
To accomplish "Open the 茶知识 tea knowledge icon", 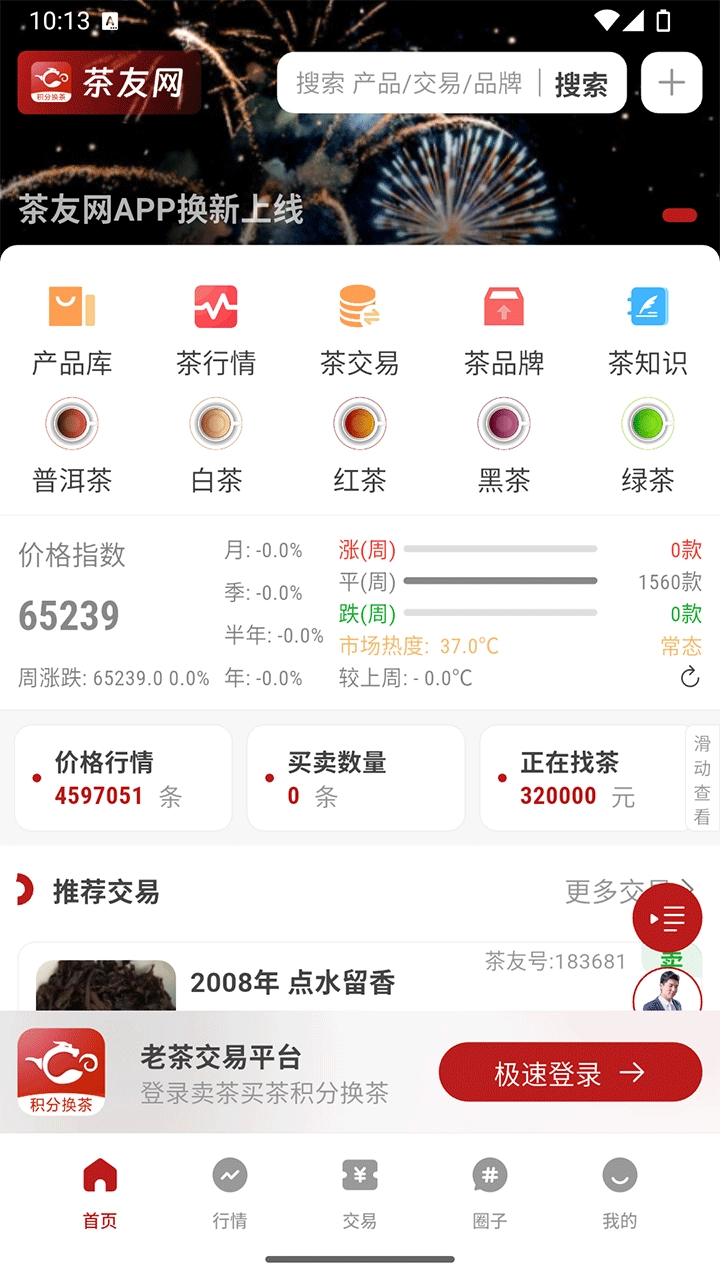I will point(647,309).
